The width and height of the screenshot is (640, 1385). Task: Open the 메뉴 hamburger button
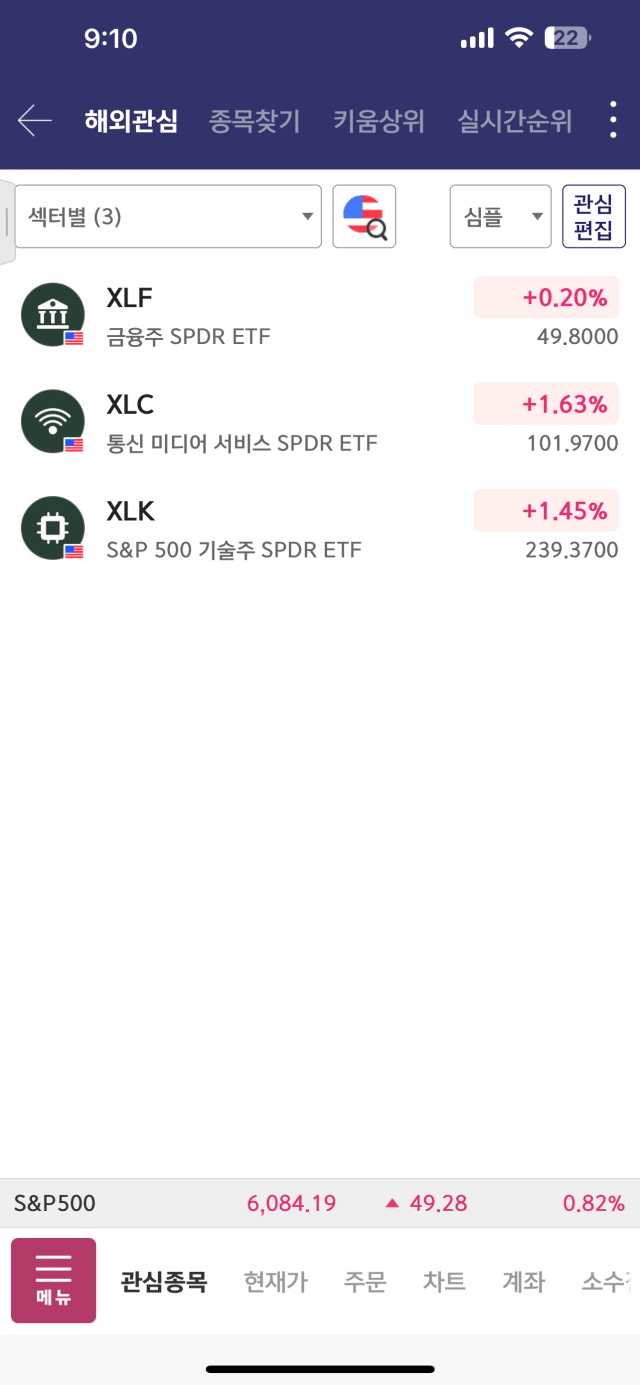pyautogui.click(x=54, y=1280)
